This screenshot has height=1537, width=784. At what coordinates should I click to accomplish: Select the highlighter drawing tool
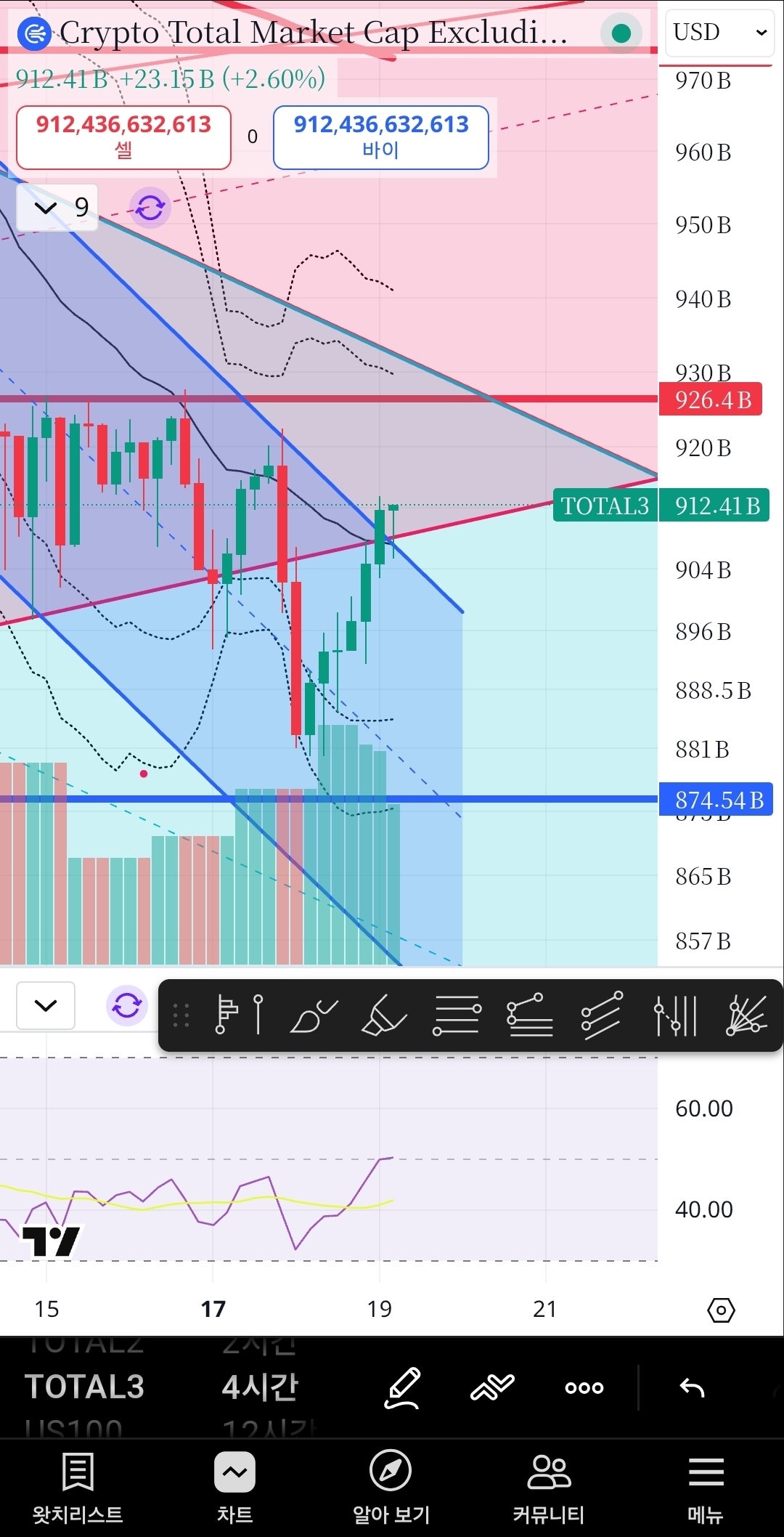point(384,1015)
